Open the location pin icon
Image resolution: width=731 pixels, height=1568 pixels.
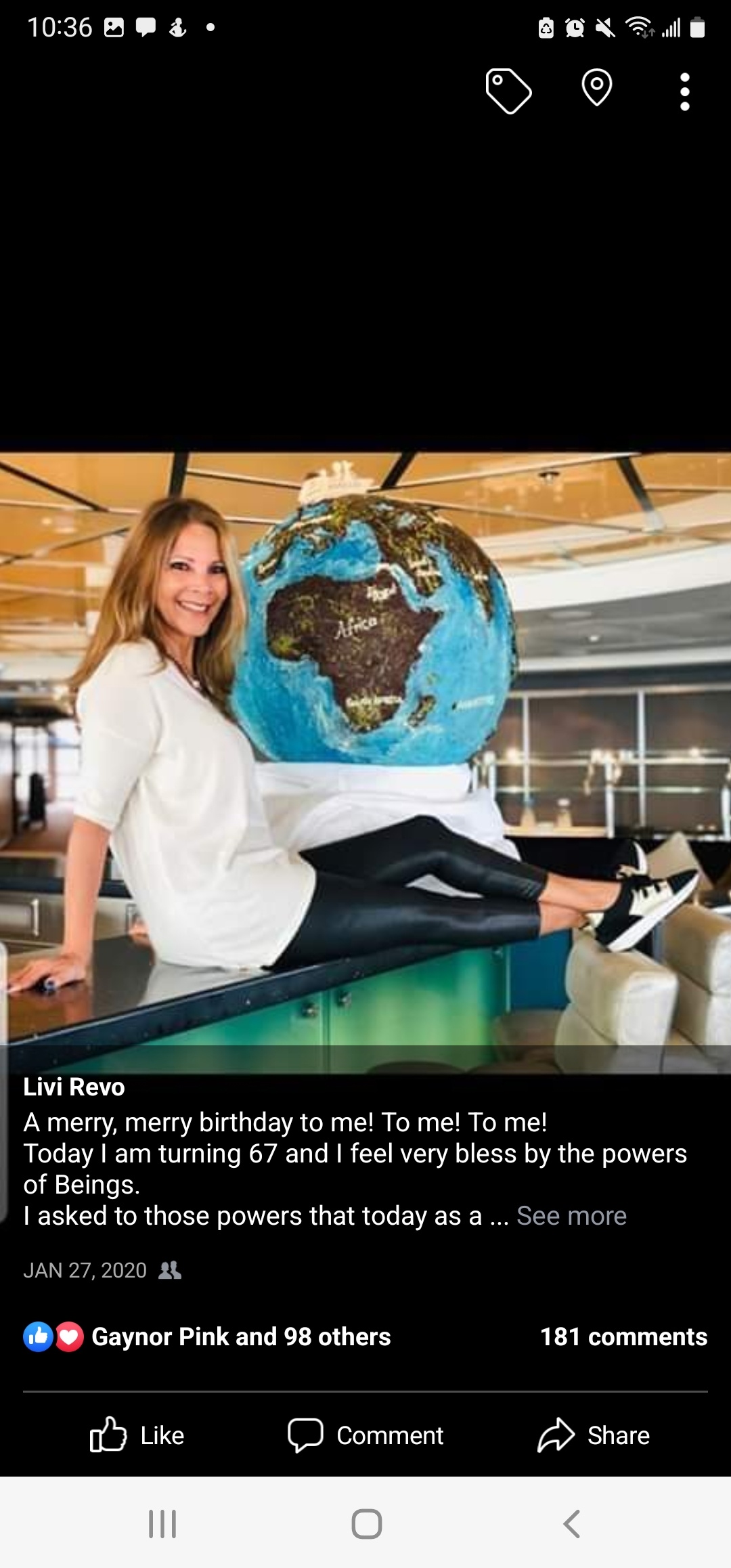pyautogui.click(x=597, y=88)
